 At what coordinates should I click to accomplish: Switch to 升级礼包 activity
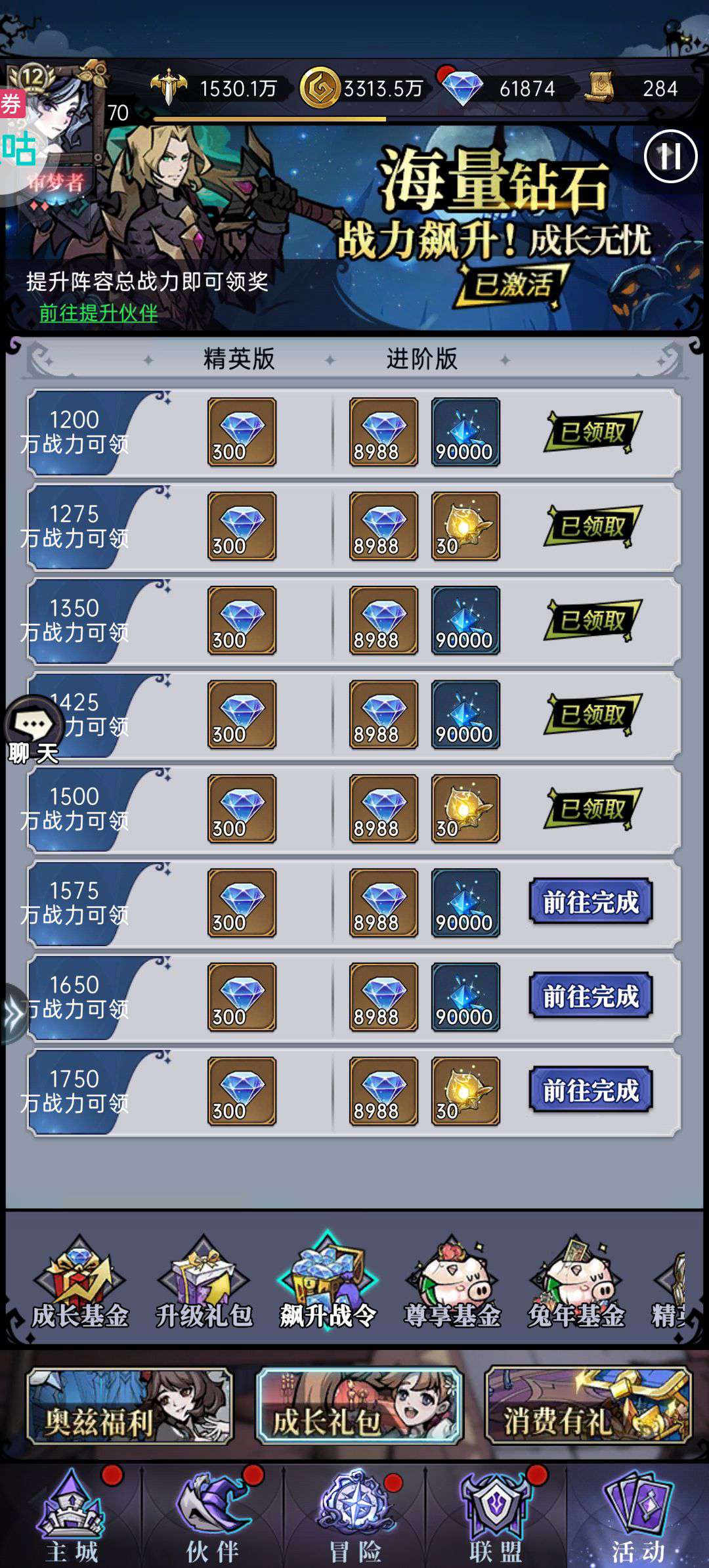(x=204, y=1284)
